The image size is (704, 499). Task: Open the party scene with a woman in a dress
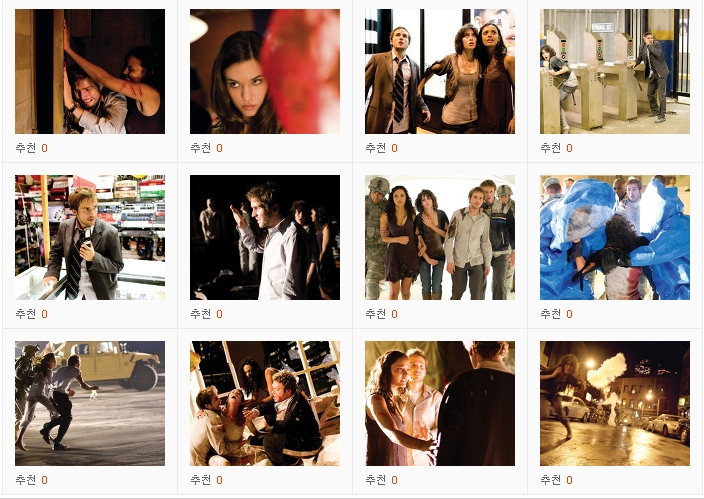click(440, 404)
